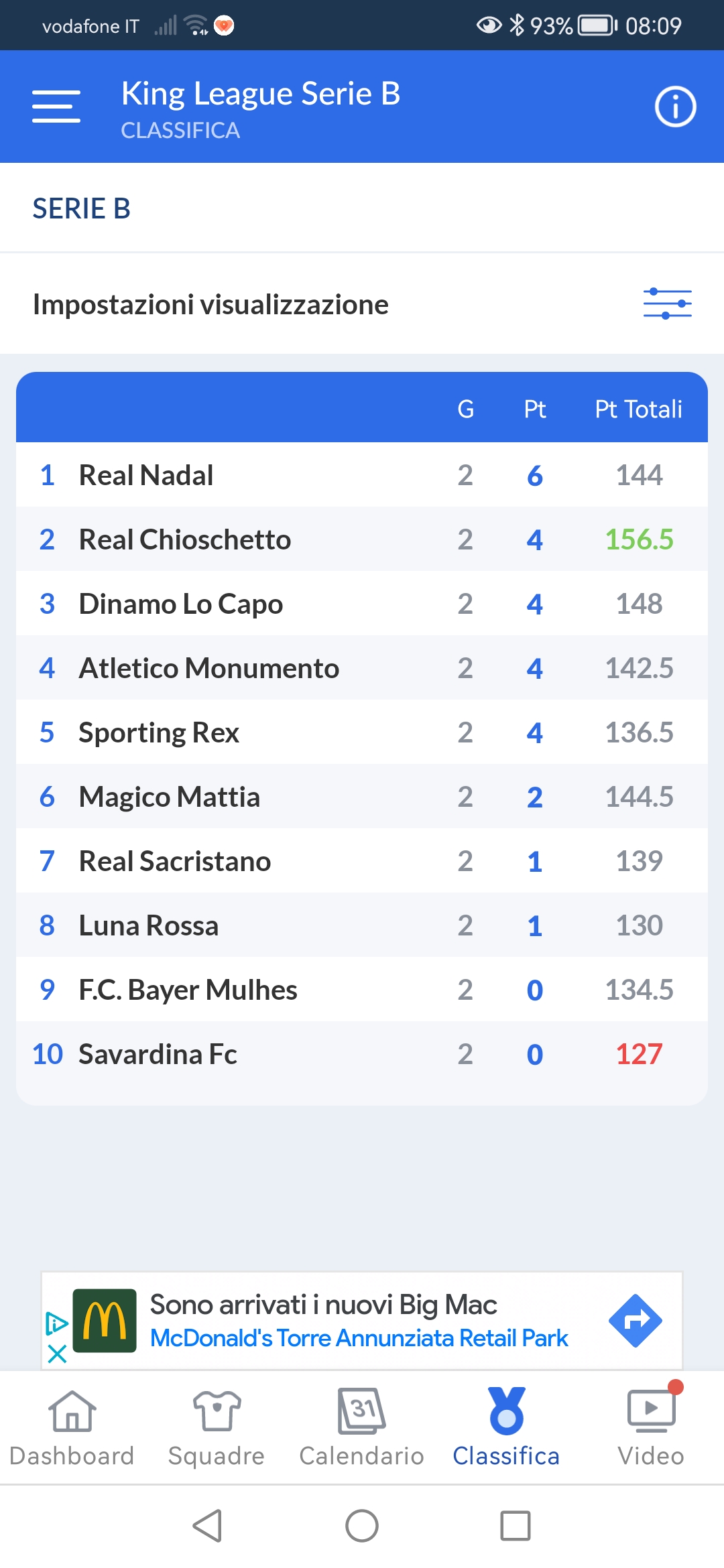Open the Dashboard home icon
This screenshot has height=1568, width=724.
(72, 1411)
